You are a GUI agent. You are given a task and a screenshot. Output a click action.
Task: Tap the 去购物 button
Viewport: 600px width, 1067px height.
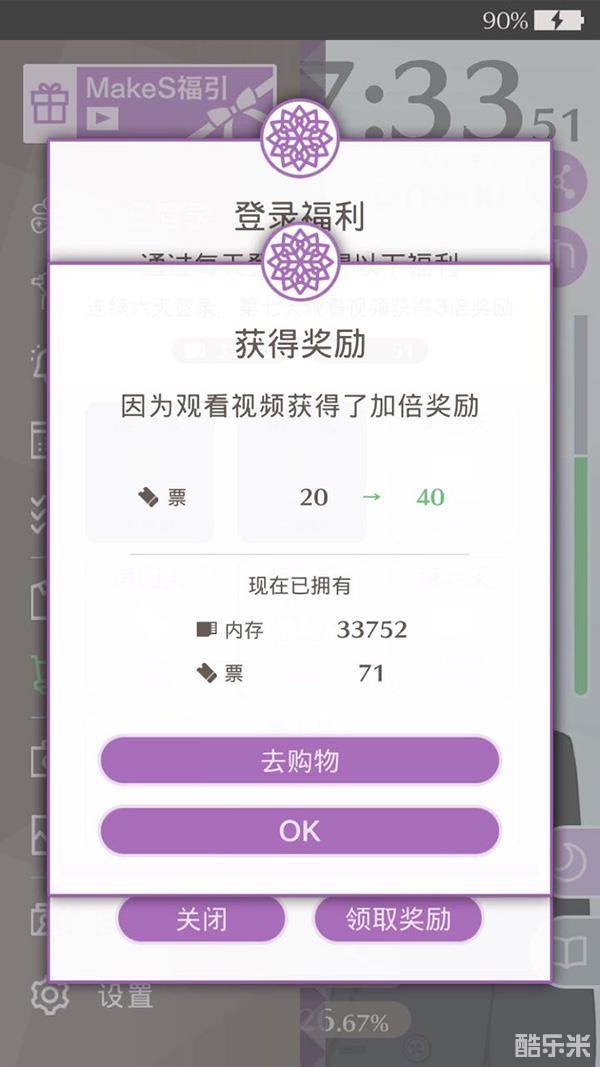[299, 762]
